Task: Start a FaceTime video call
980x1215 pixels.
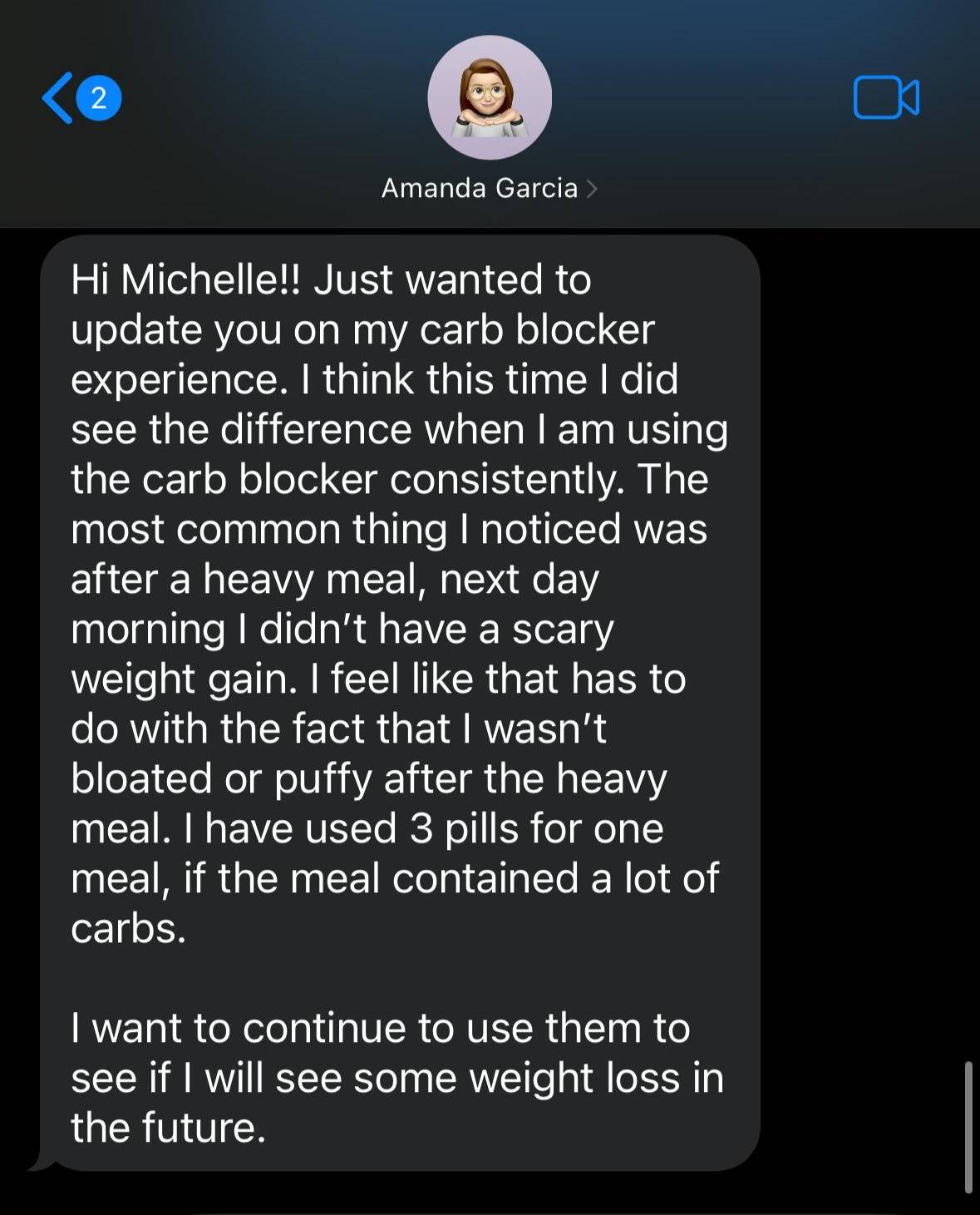Action: pyautogui.click(x=885, y=98)
